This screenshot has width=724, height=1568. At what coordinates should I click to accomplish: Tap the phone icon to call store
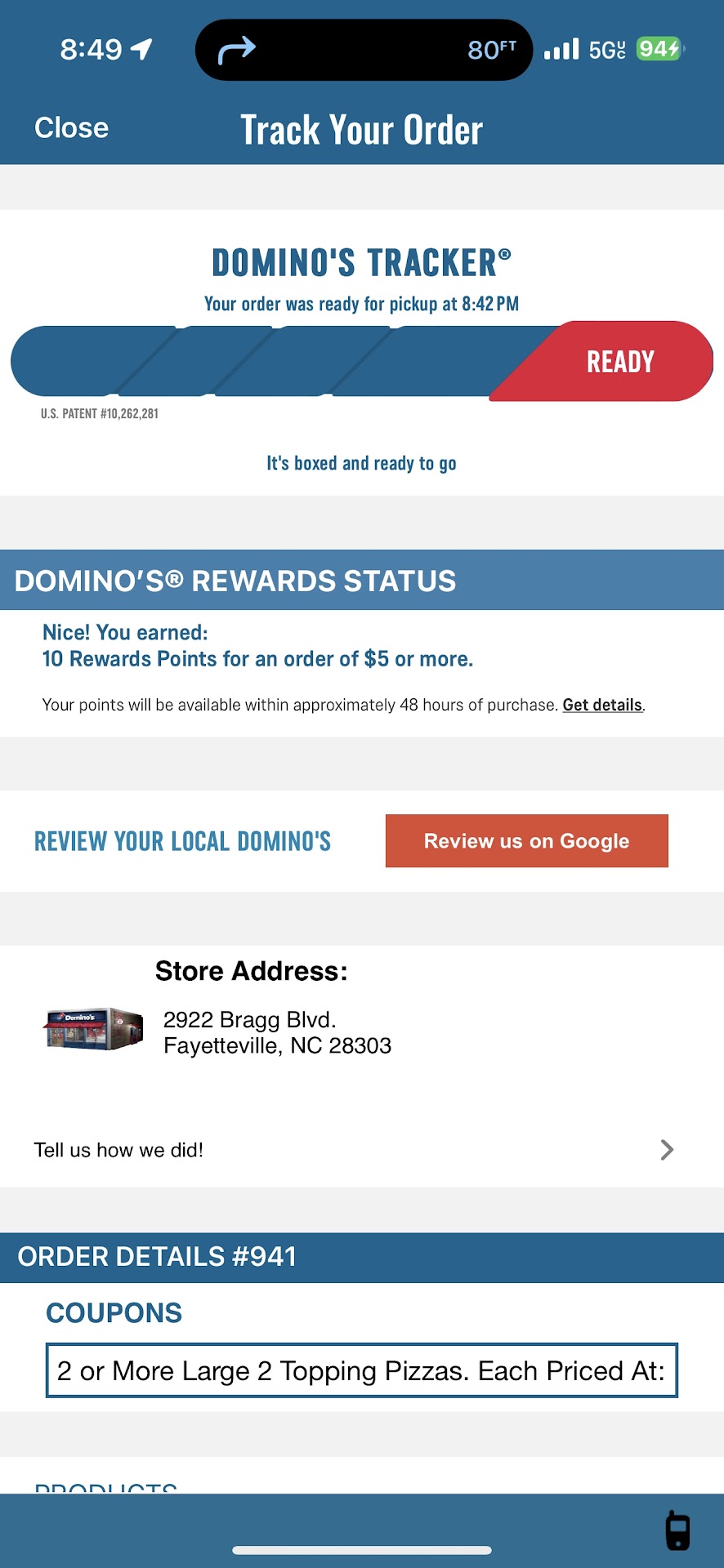pos(677,1530)
